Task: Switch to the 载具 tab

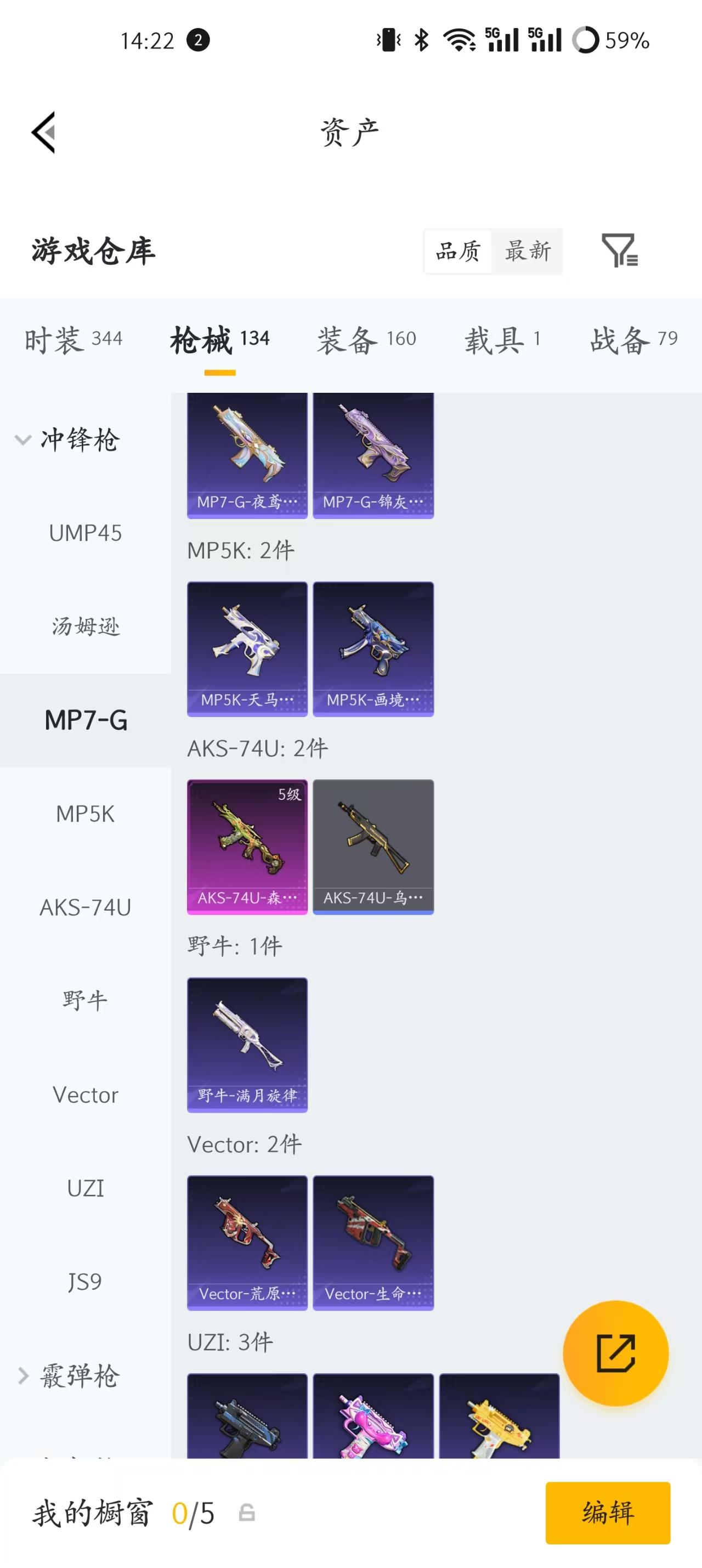Action: [x=503, y=339]
